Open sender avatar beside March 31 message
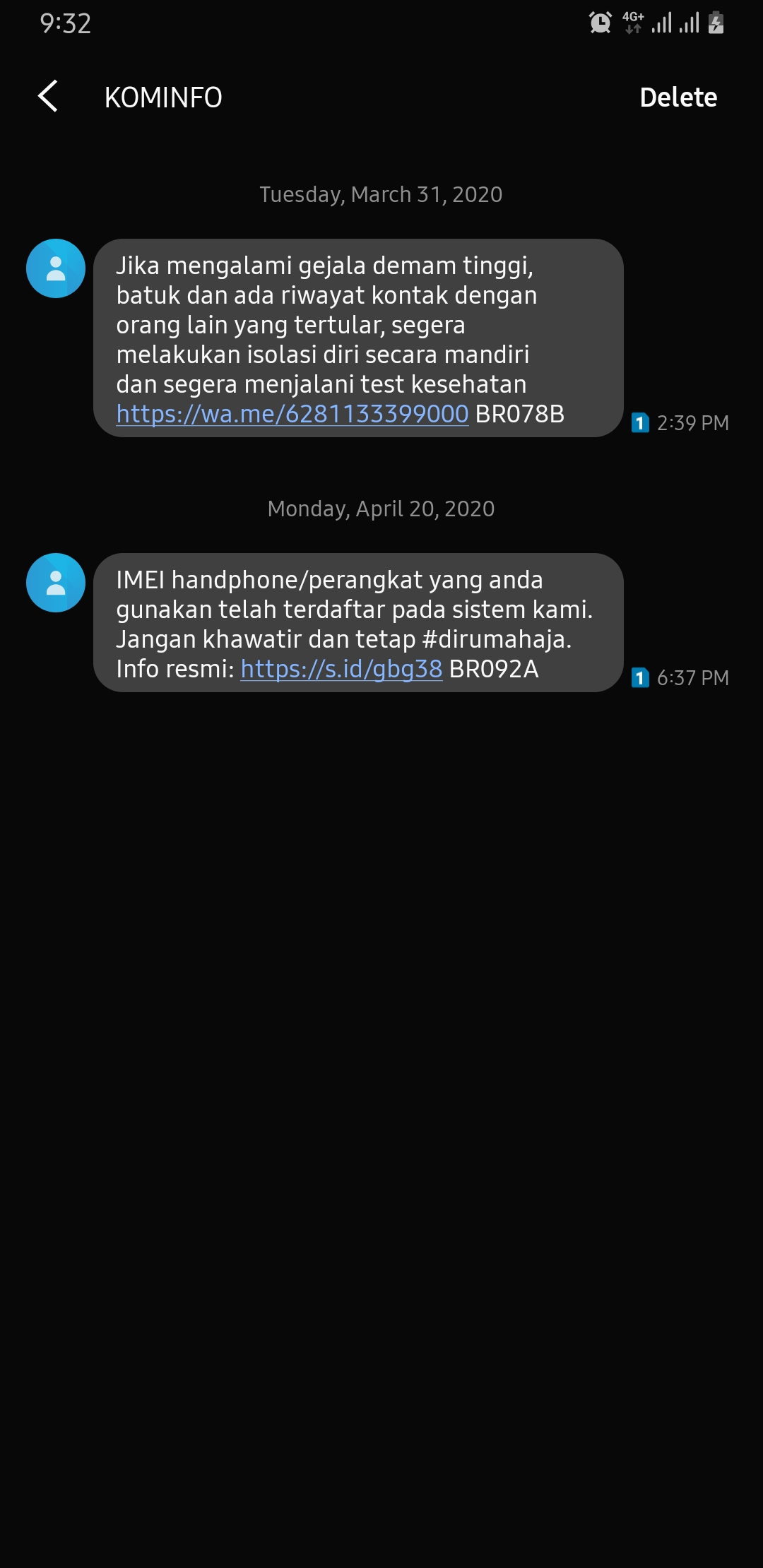This screenshot has height=1568, width=763. [56, 268]
